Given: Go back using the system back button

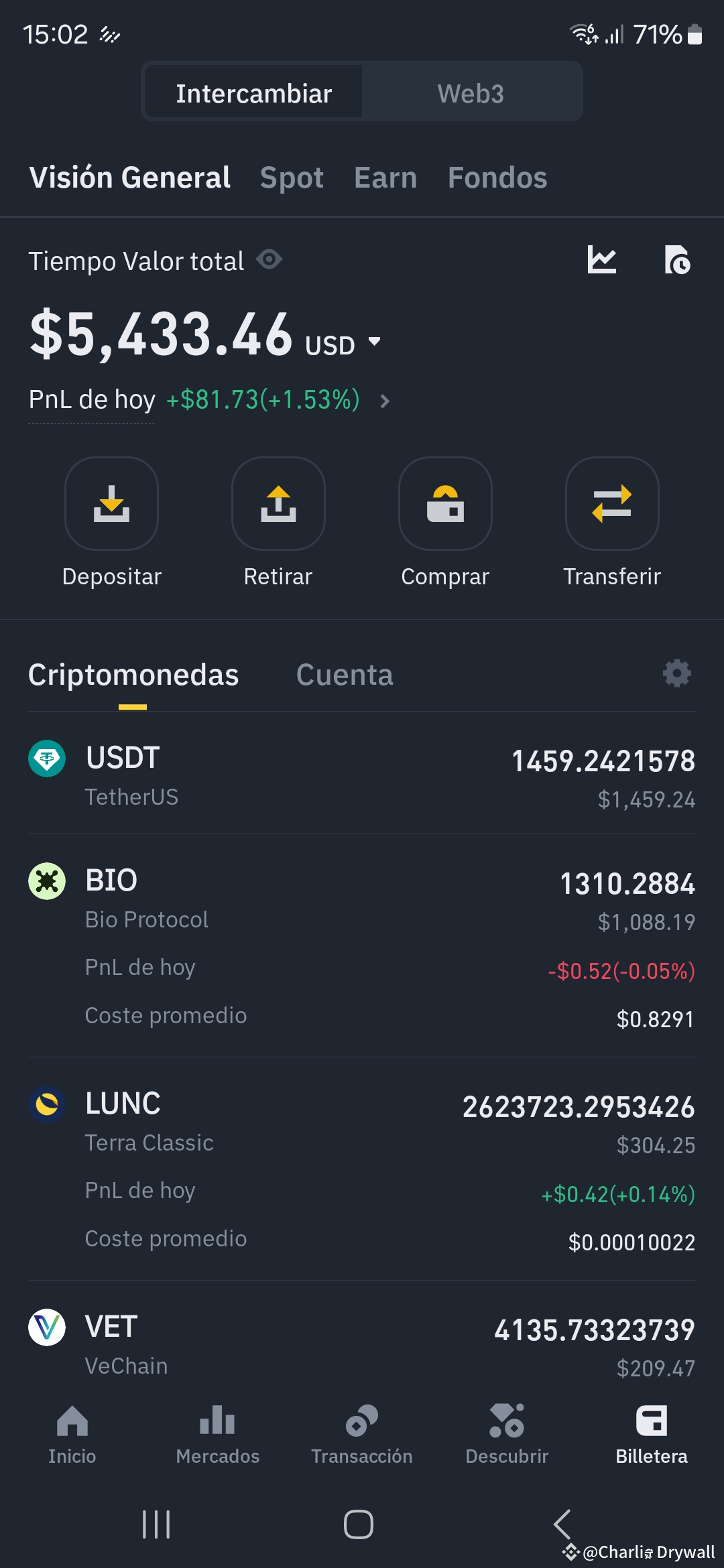Looking at the screenshot, I should click(x=562, y=1524).
